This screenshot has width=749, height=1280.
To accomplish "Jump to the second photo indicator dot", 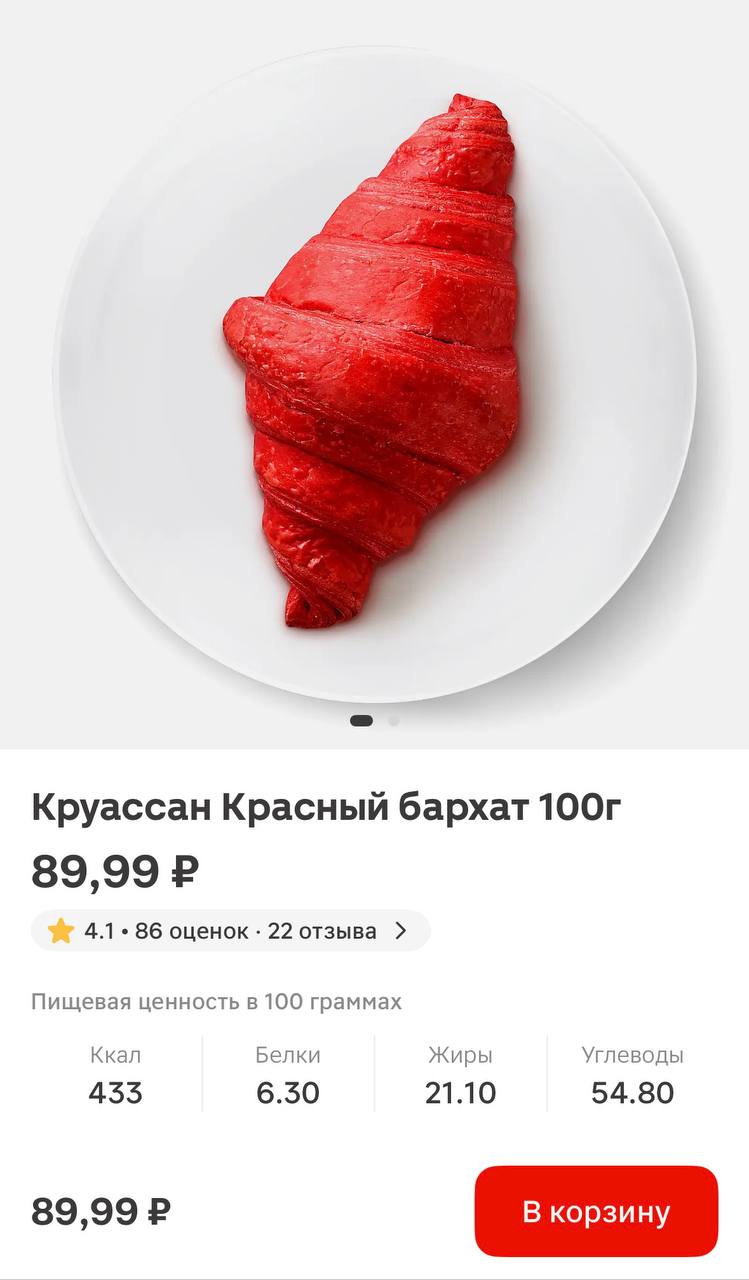I will (x=394, y=720).
